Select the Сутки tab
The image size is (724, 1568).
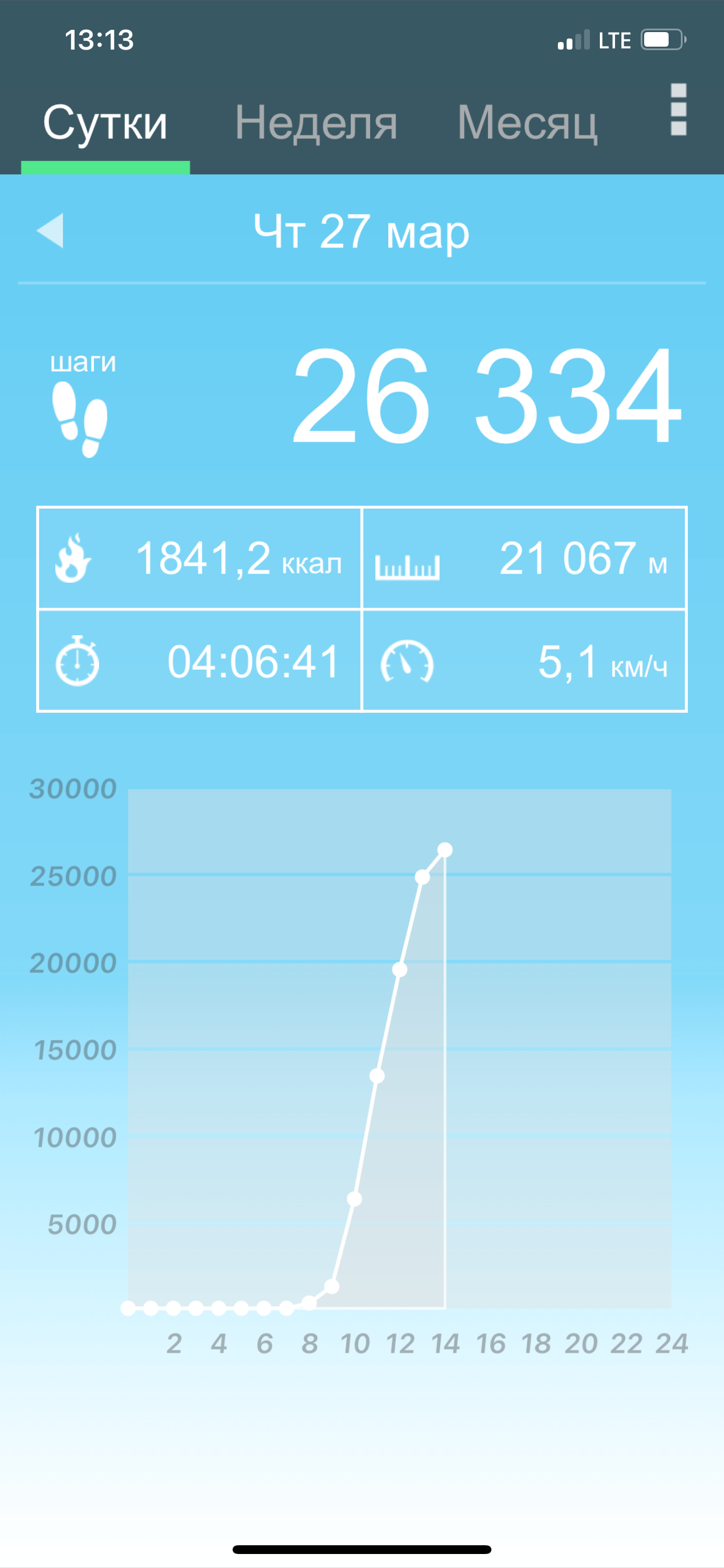[x=106, y=123]
